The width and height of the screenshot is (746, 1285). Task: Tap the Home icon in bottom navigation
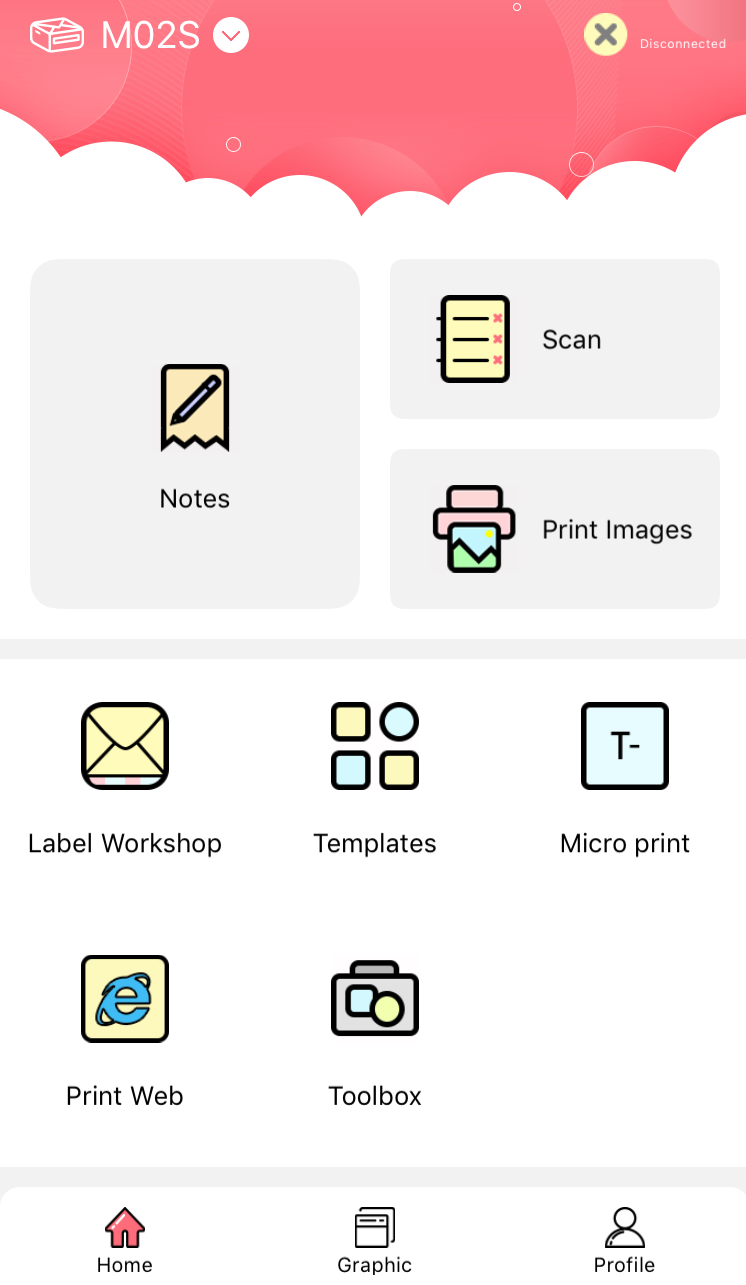(x=124, y=1227)
